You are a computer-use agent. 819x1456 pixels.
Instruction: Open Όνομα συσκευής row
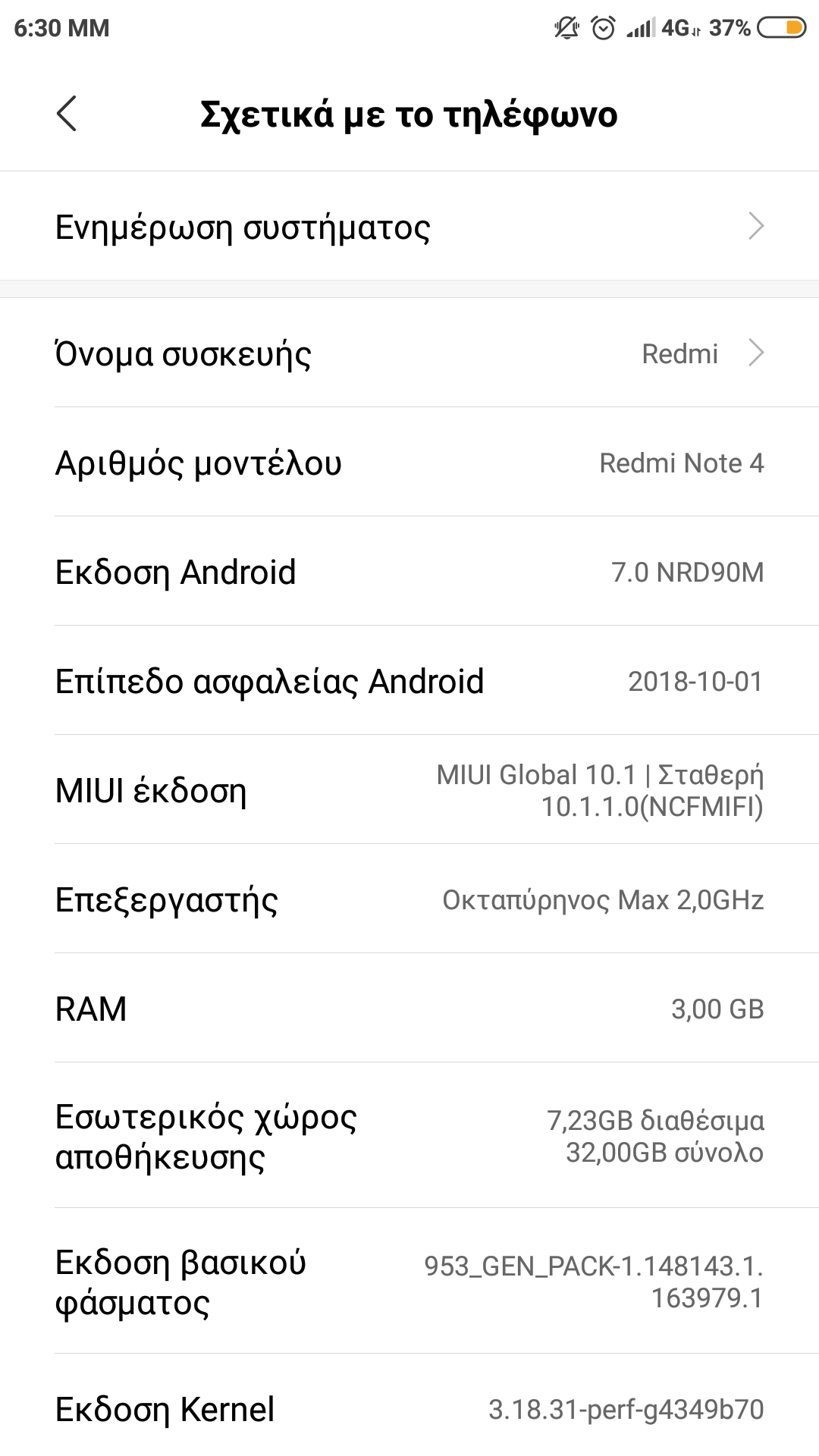click(x=409, y=353)
